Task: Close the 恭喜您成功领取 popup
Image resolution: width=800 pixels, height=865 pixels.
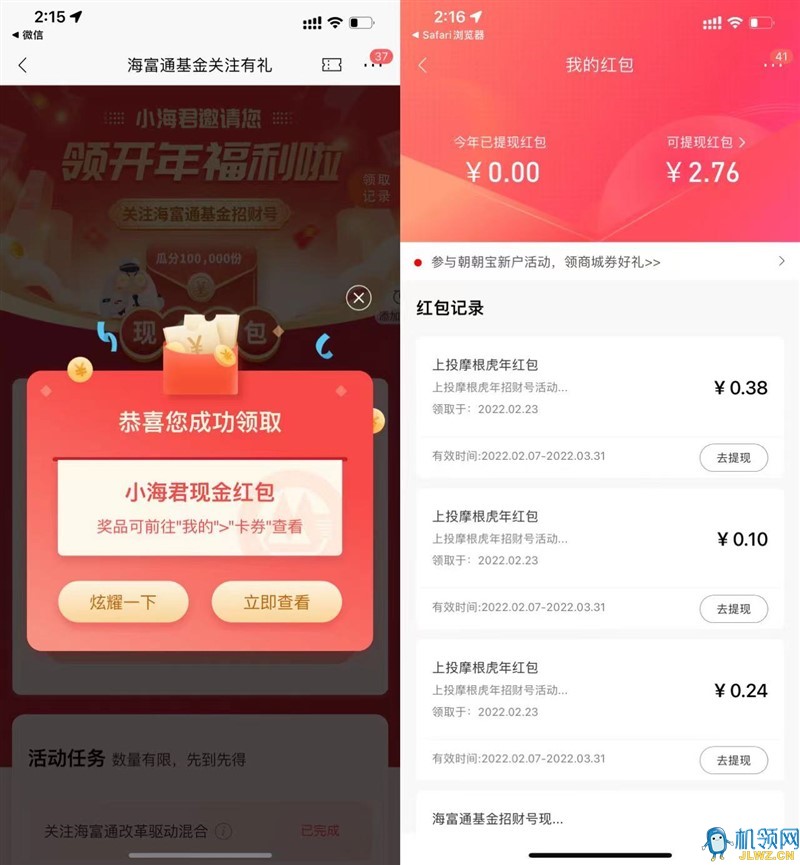Action: [x=359, y=297]
